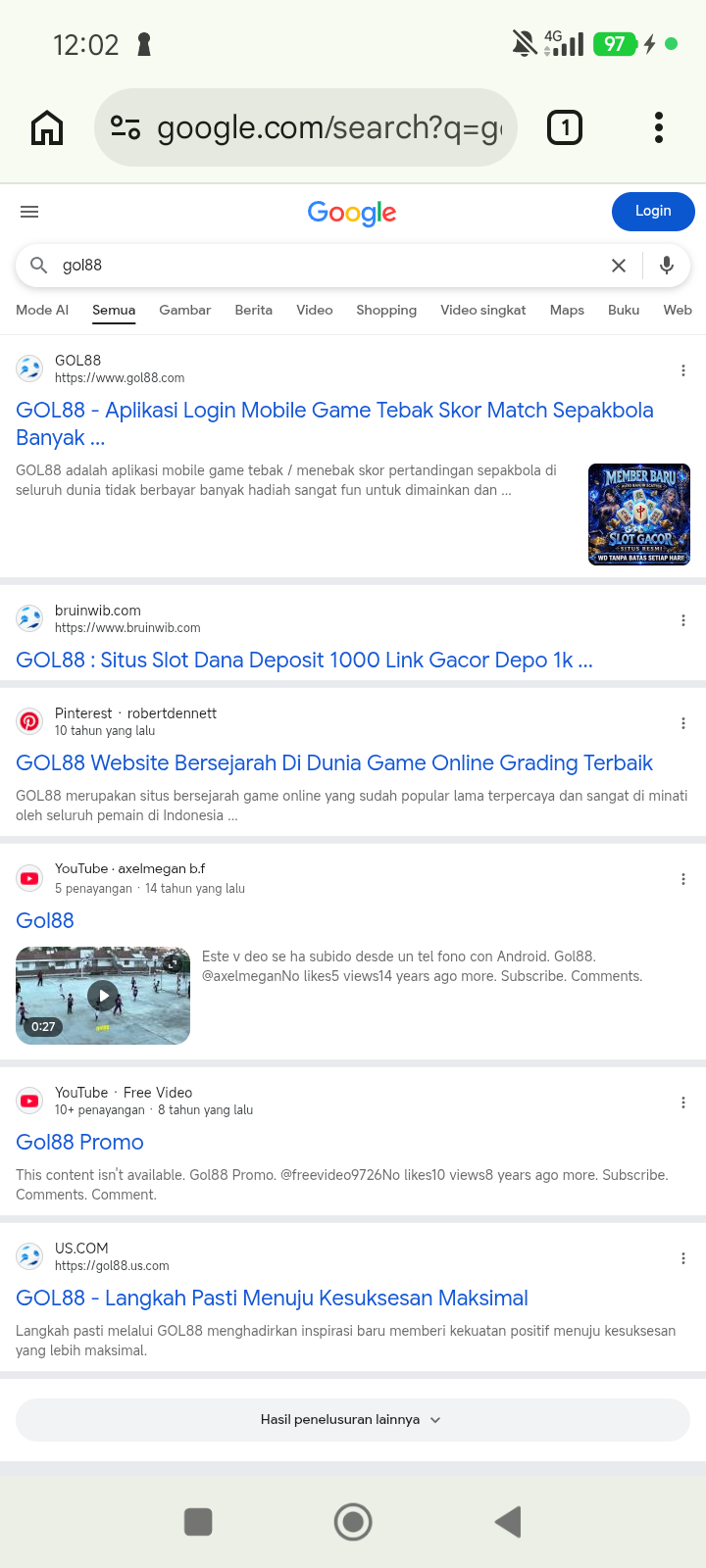Open the Chrome home page button
The height and width of the screenshot is (1568, 706).
click(x=47, y=127)
